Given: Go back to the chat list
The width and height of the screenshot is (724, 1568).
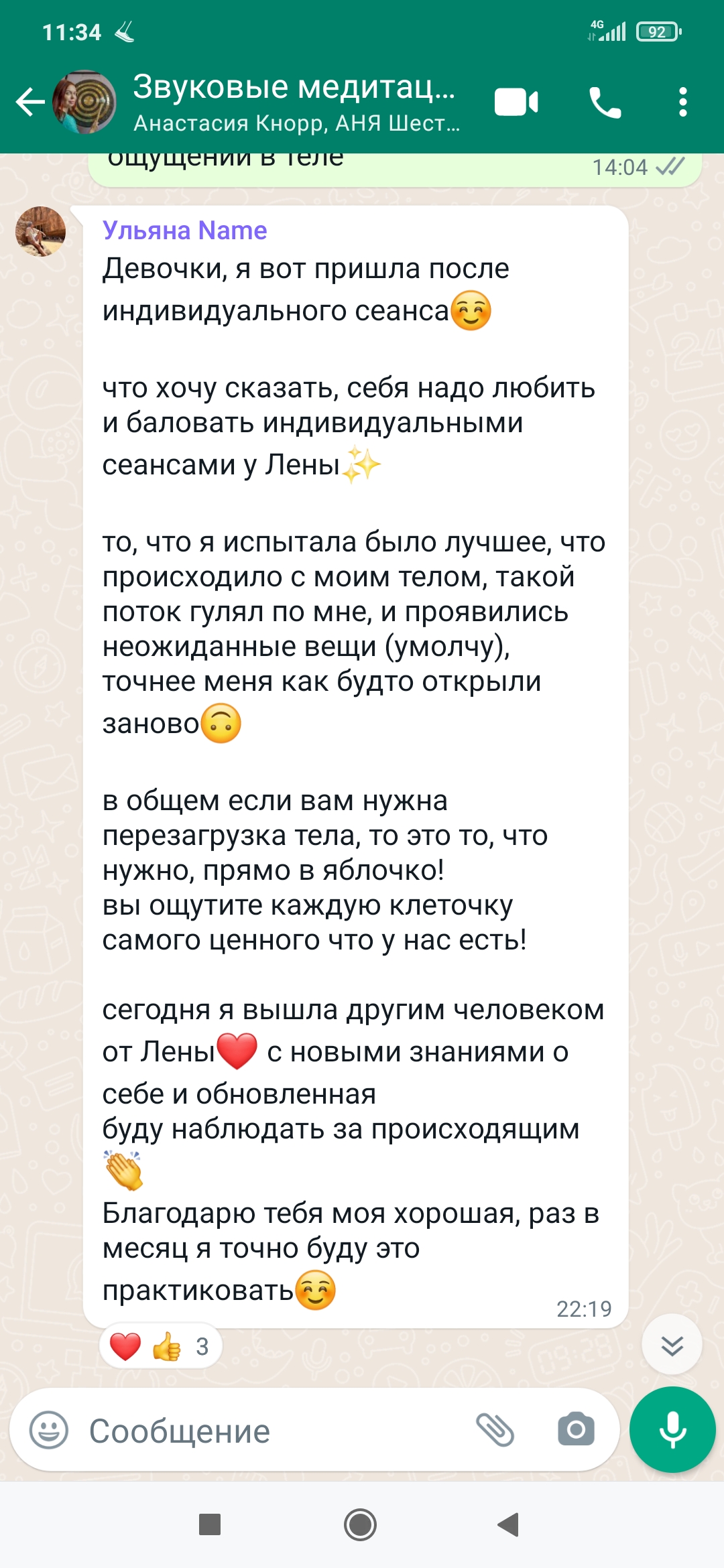Looking at the screenshot, I should tap(29, 103).
